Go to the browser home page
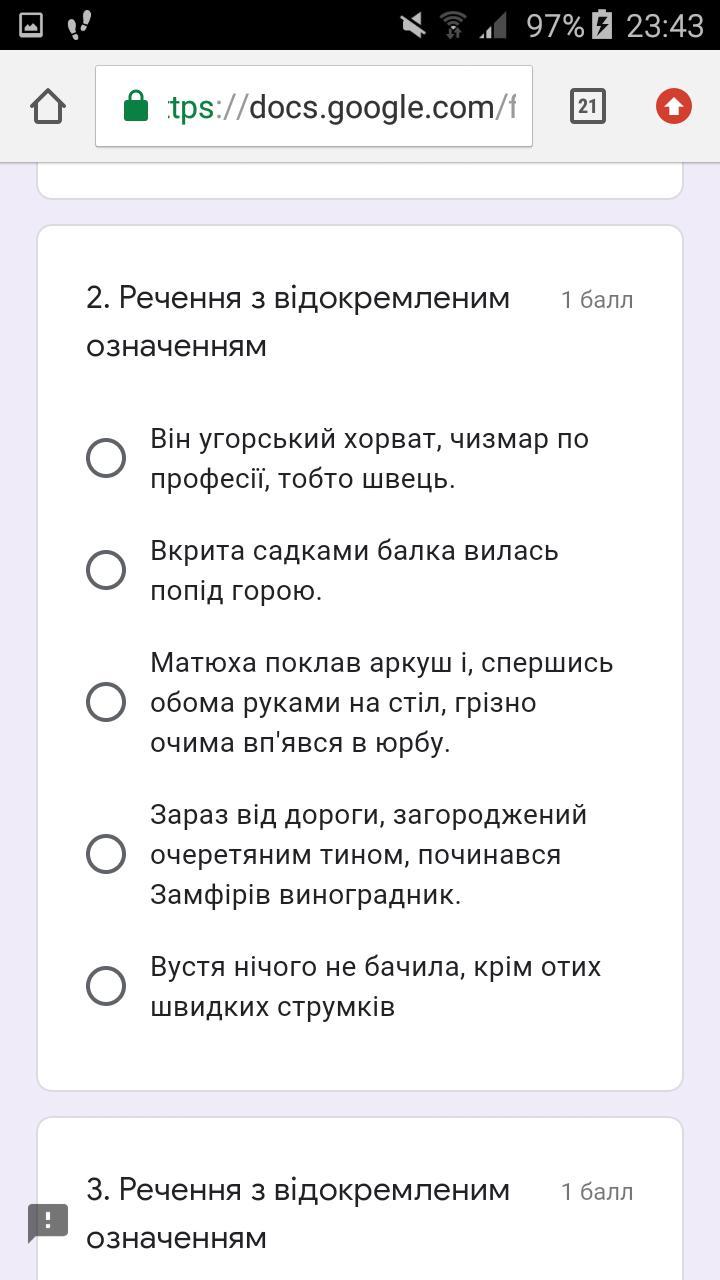 click(x=48, y=106)
